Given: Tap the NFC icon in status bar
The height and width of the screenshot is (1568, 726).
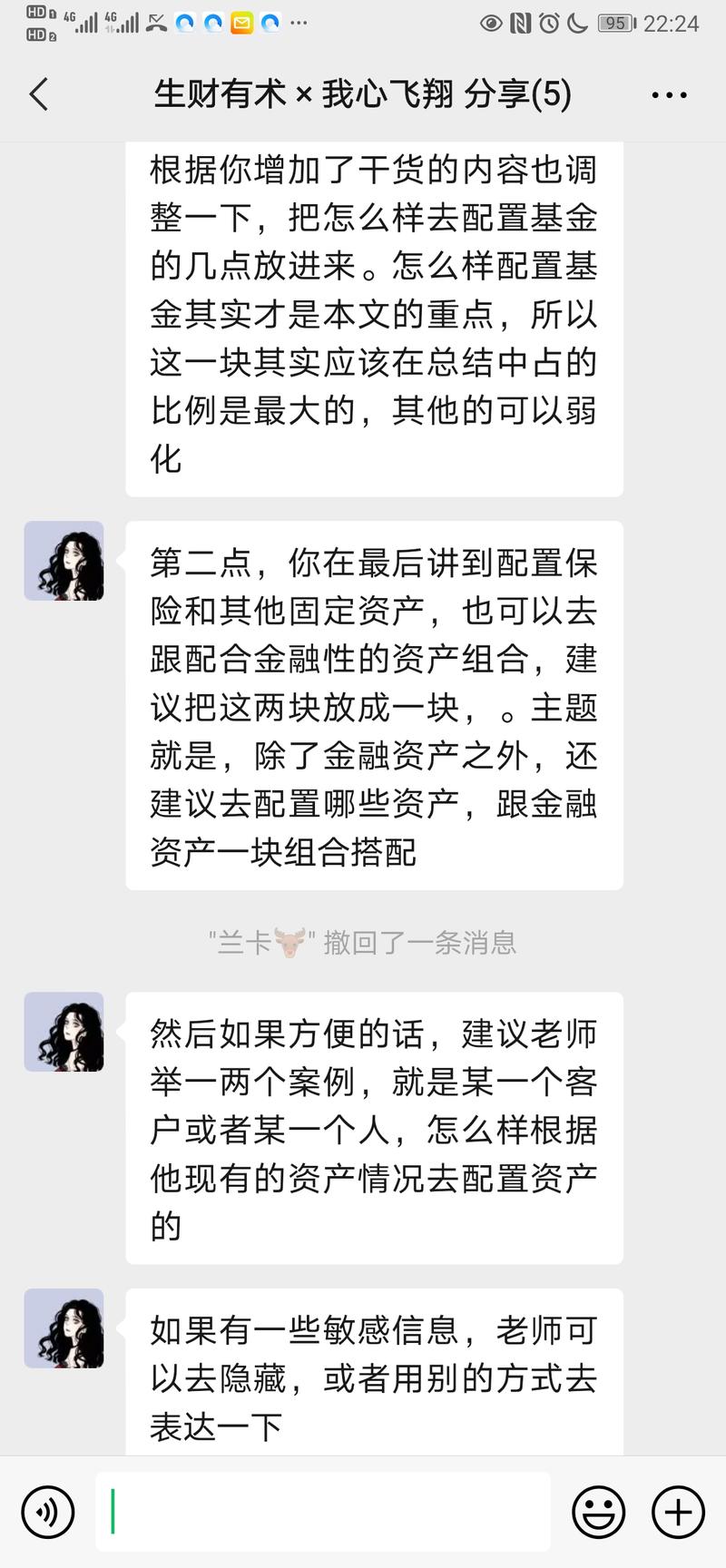Looking at the screenshot, I should click(x=520, y=24).
